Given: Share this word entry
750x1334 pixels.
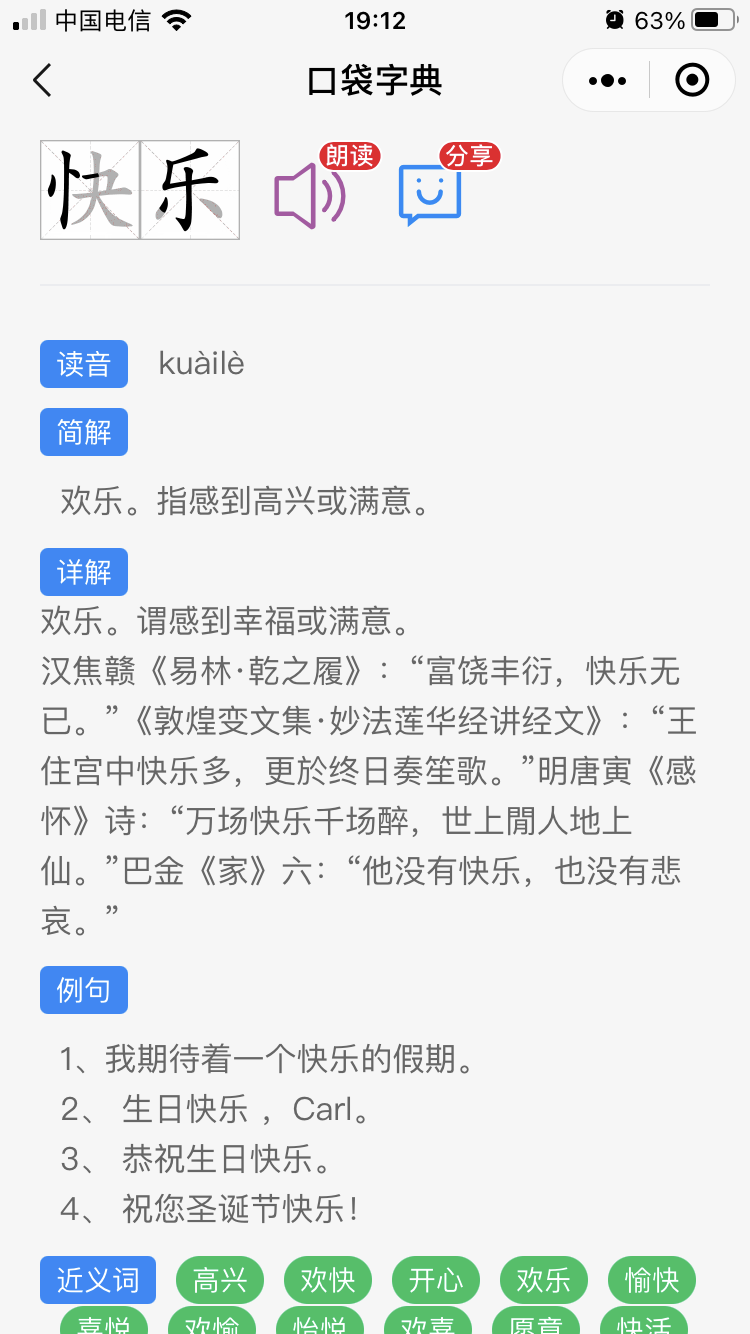Looking at the screenshot, I should pos(430,193).
